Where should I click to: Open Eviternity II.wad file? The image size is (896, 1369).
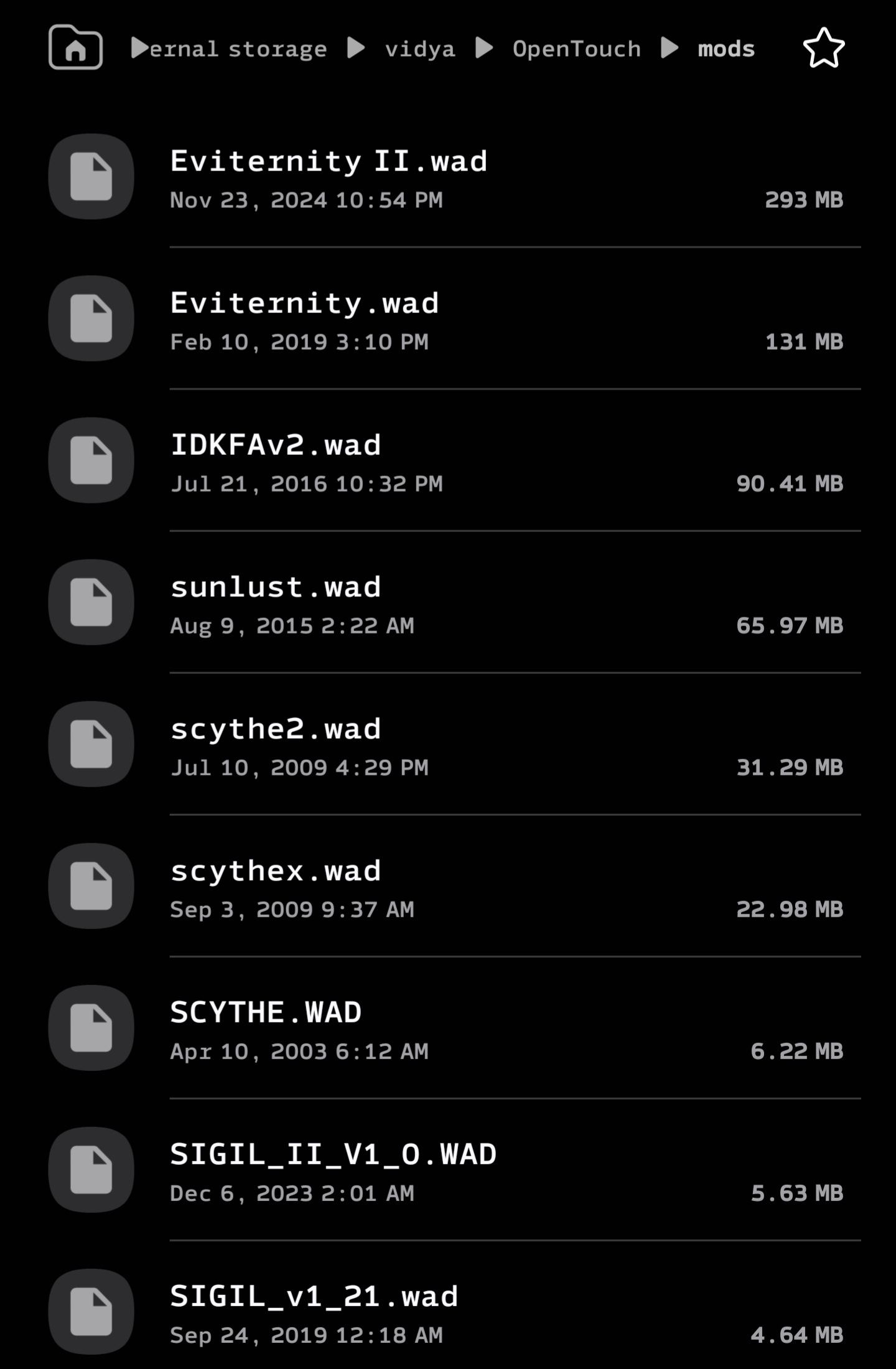(329, 162)
